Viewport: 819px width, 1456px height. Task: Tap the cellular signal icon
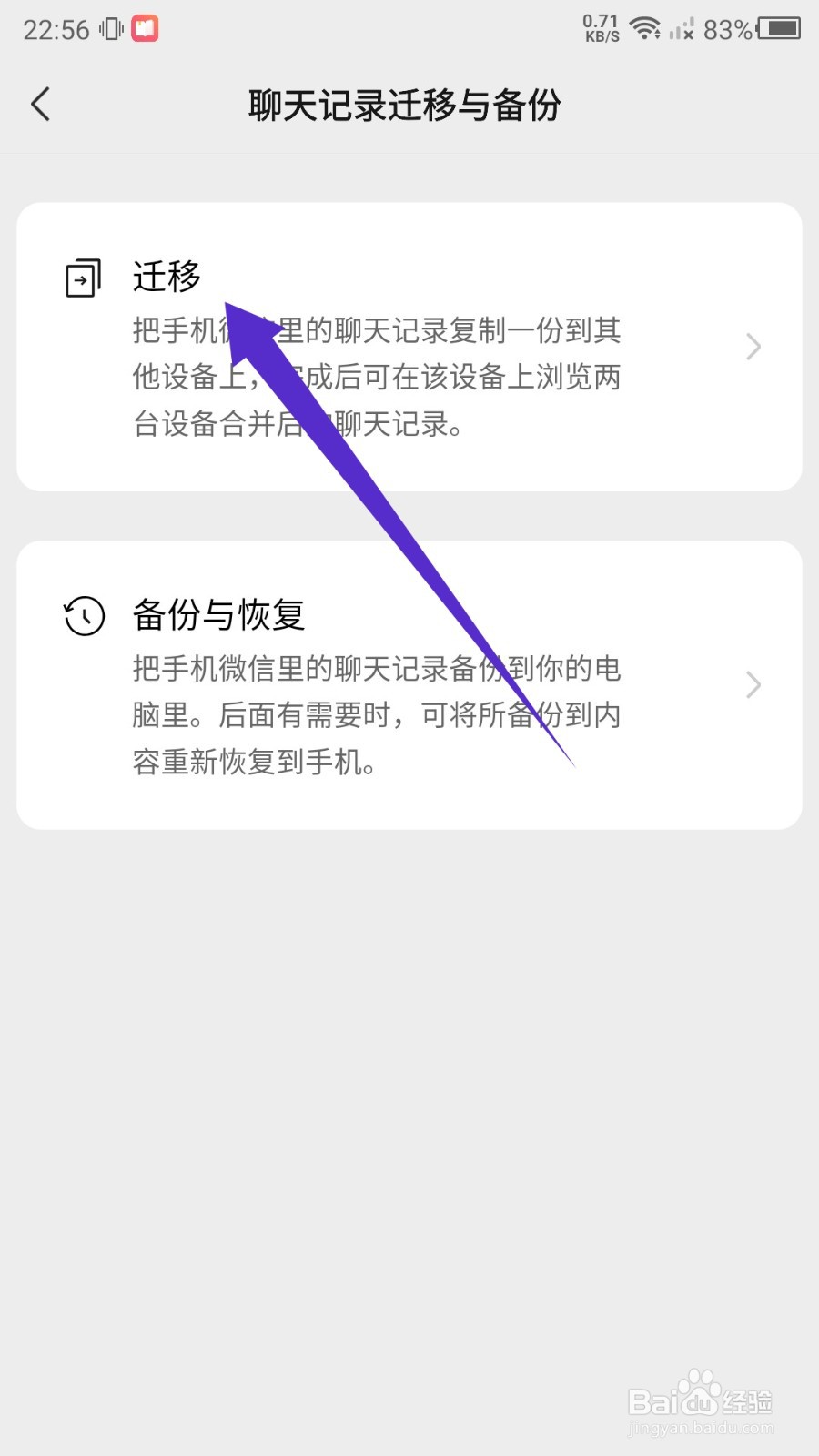point(681,31)
